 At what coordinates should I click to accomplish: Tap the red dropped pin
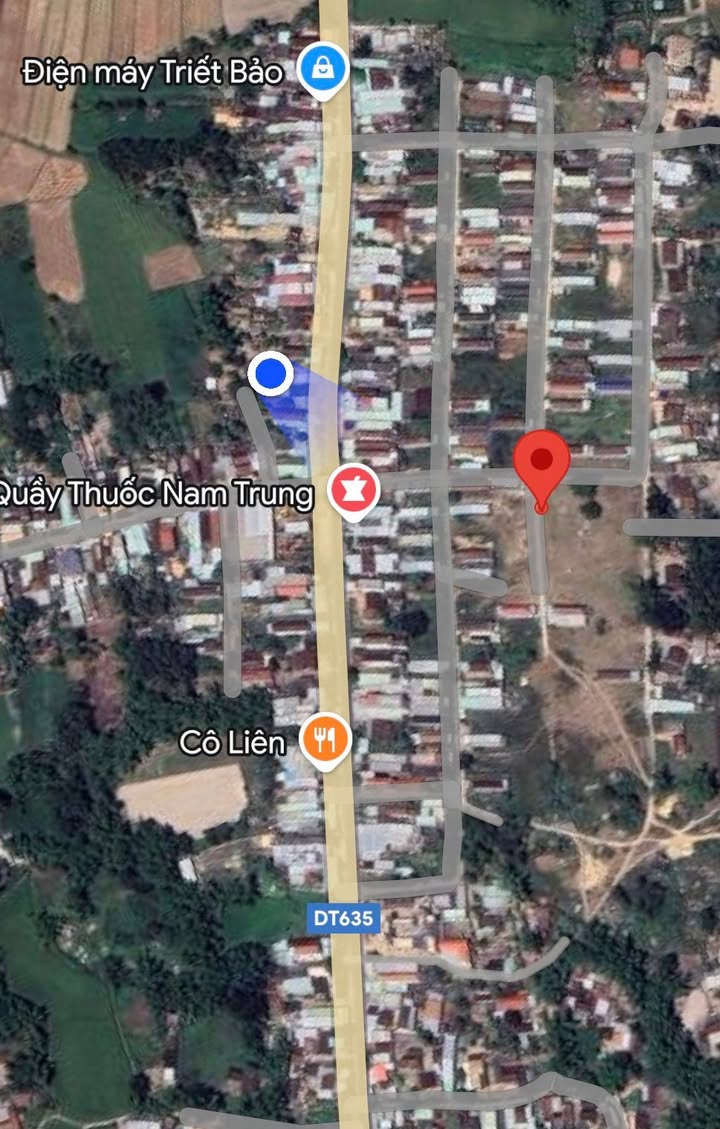pyautogui.click(x=541, y=463)
